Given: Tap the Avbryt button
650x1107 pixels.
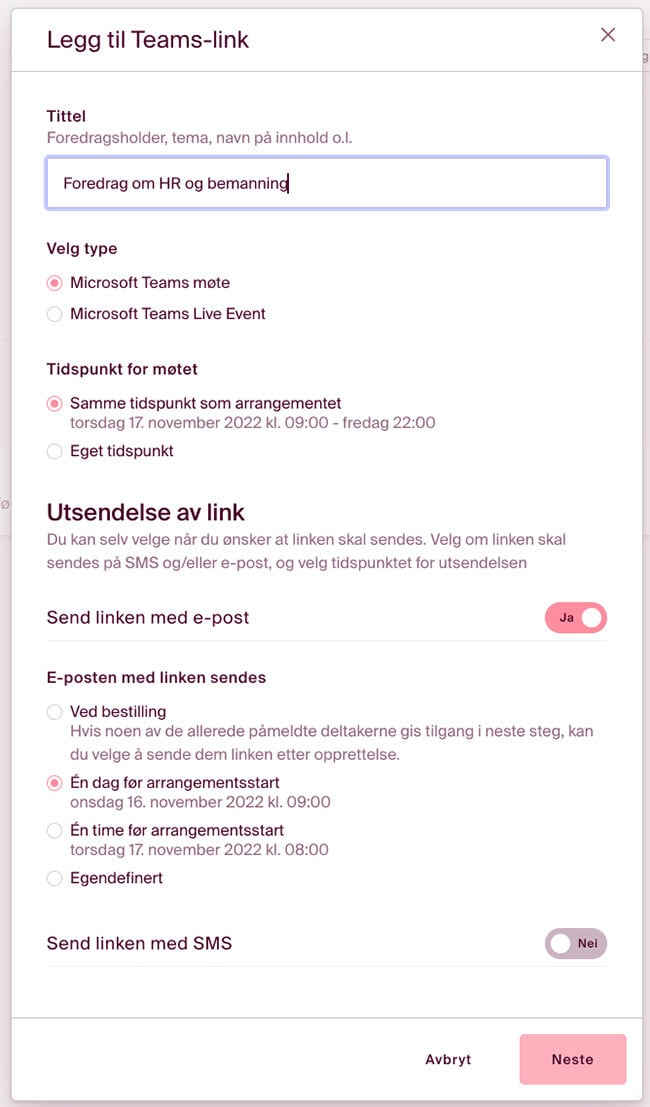Looking at the screenshot, I should pyautogui.click(x=448, y=1059).
